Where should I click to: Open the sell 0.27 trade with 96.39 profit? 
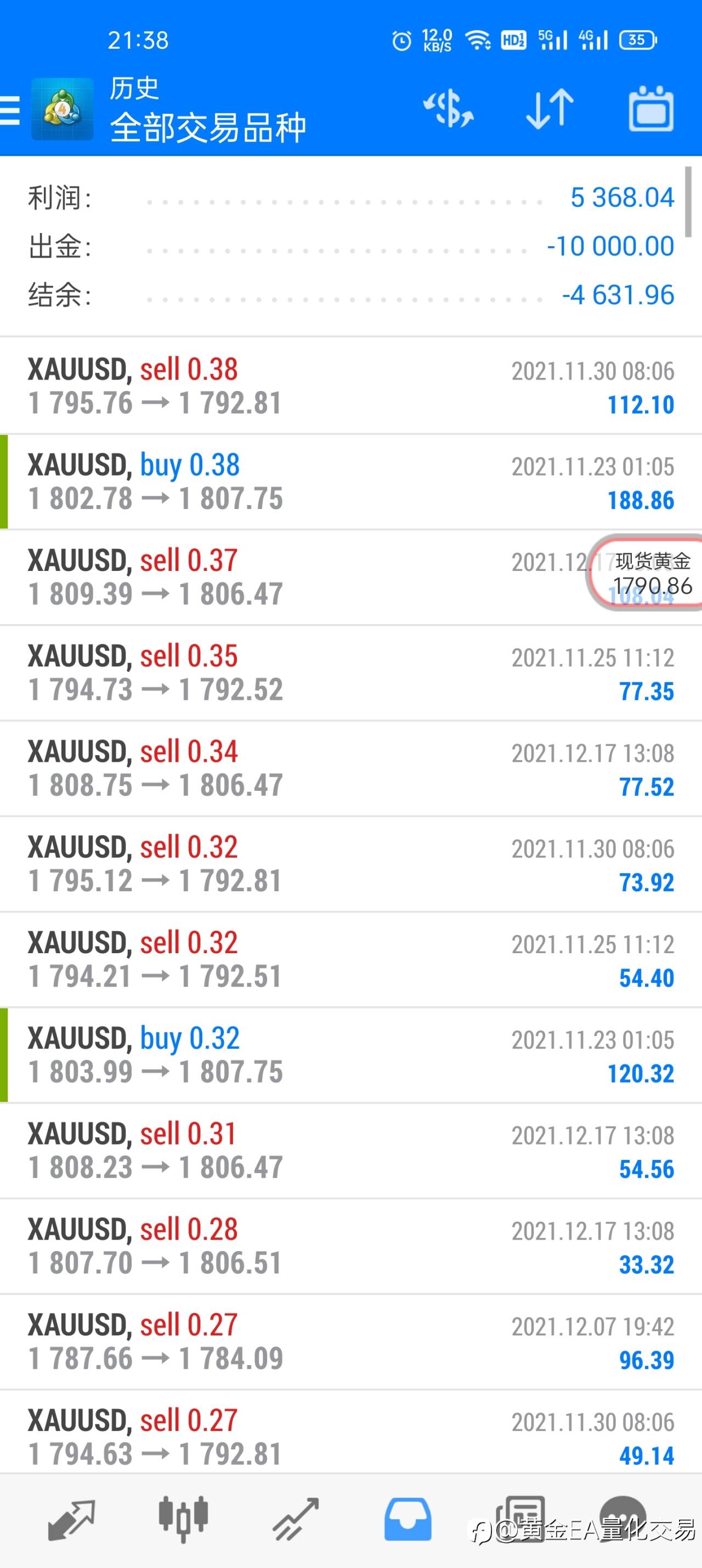coord(350,1341)
